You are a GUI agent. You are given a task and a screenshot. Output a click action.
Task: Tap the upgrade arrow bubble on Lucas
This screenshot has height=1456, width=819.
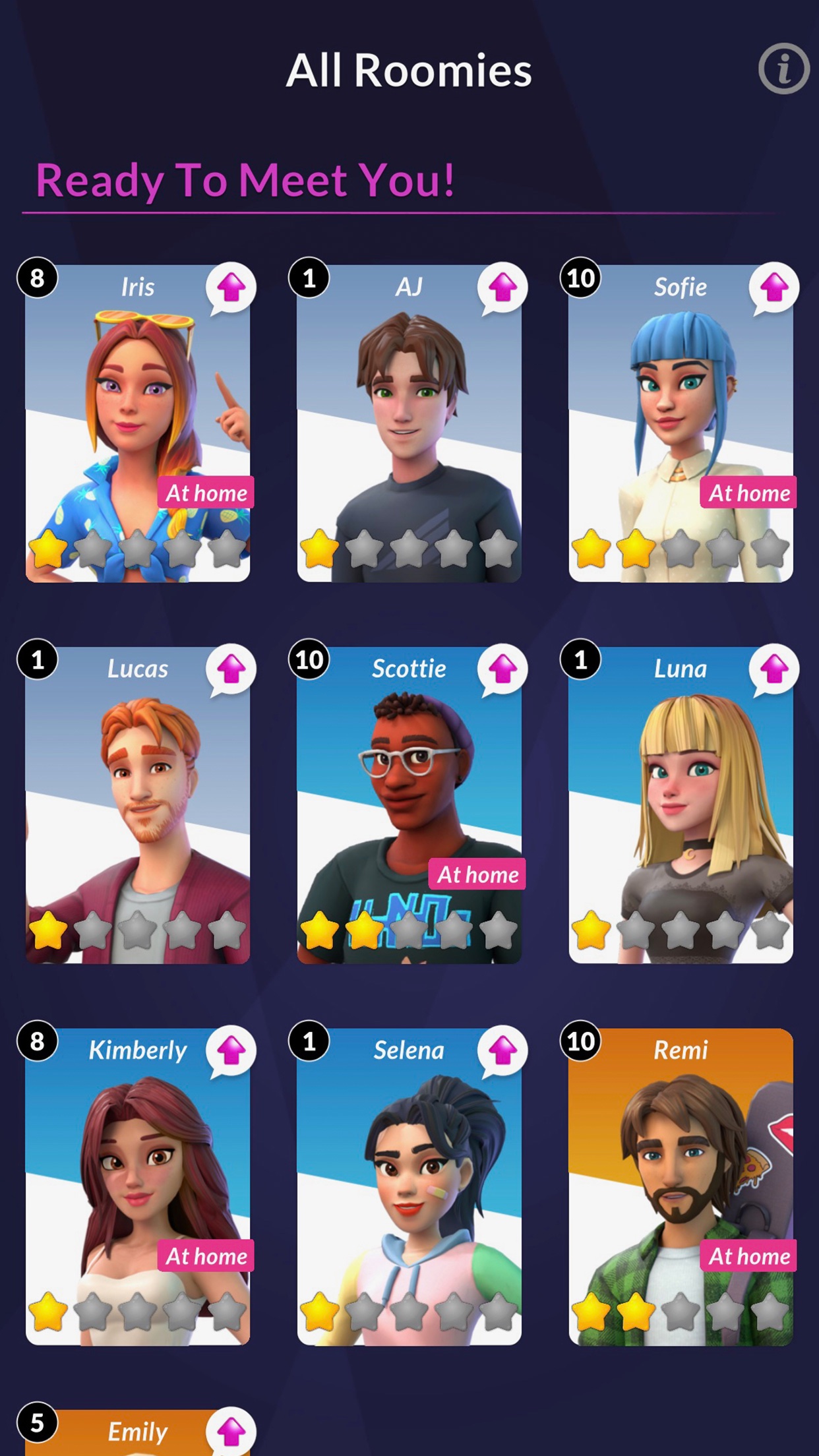231,669
